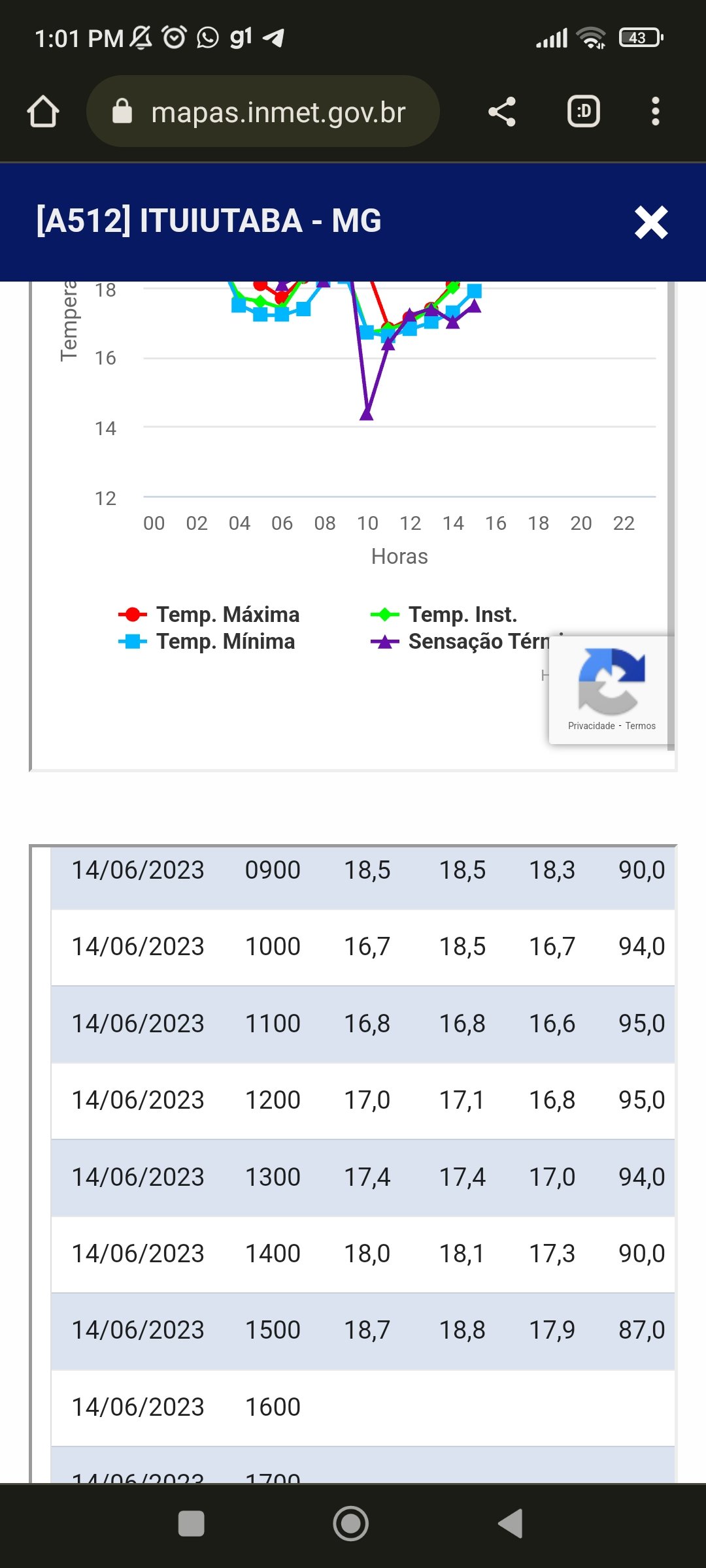Open the browser tab switcher
The width and height of the screenshot is (706, 1568).
[x=583, y=112]
